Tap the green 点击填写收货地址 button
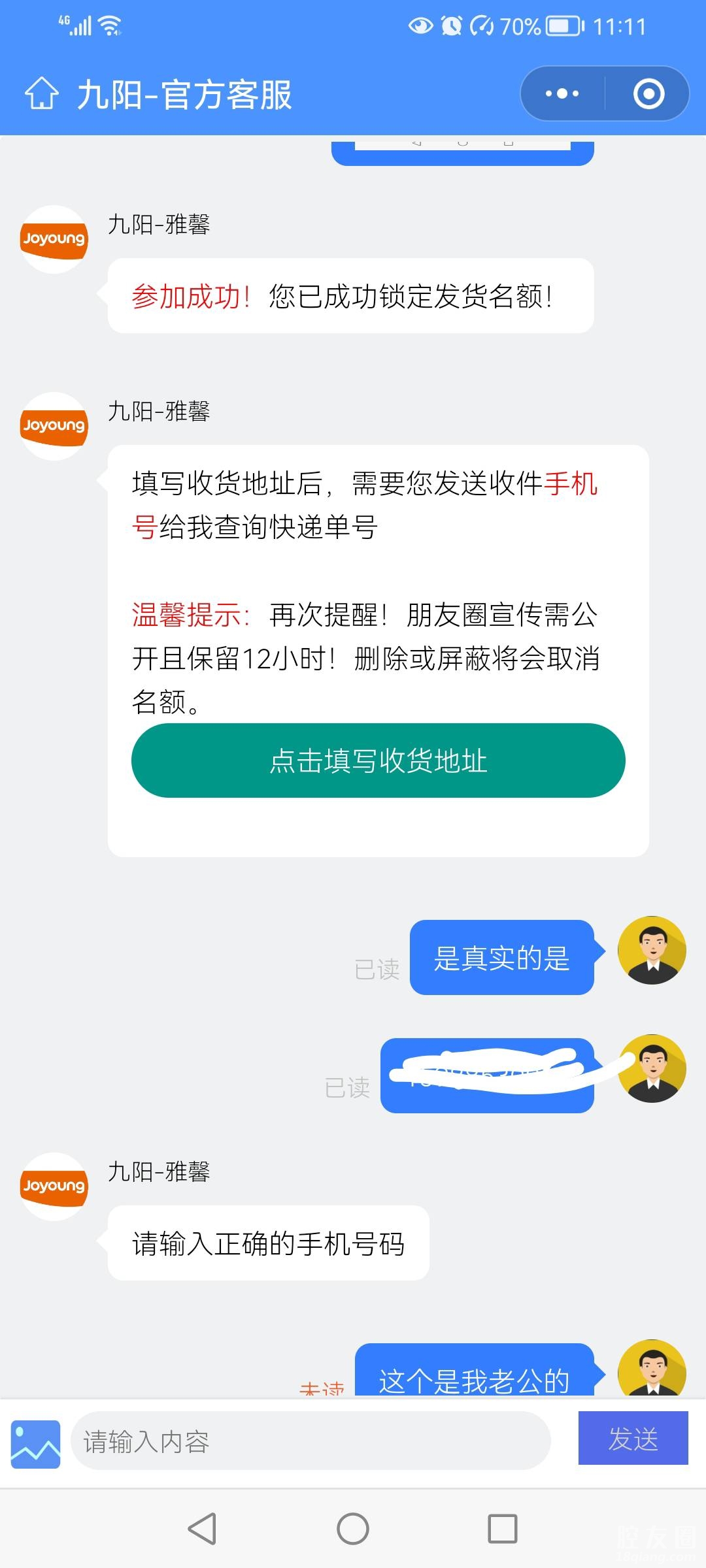The height and width of the screenshot is (1568, 706). pyautogui.click(x=378, y=760)
